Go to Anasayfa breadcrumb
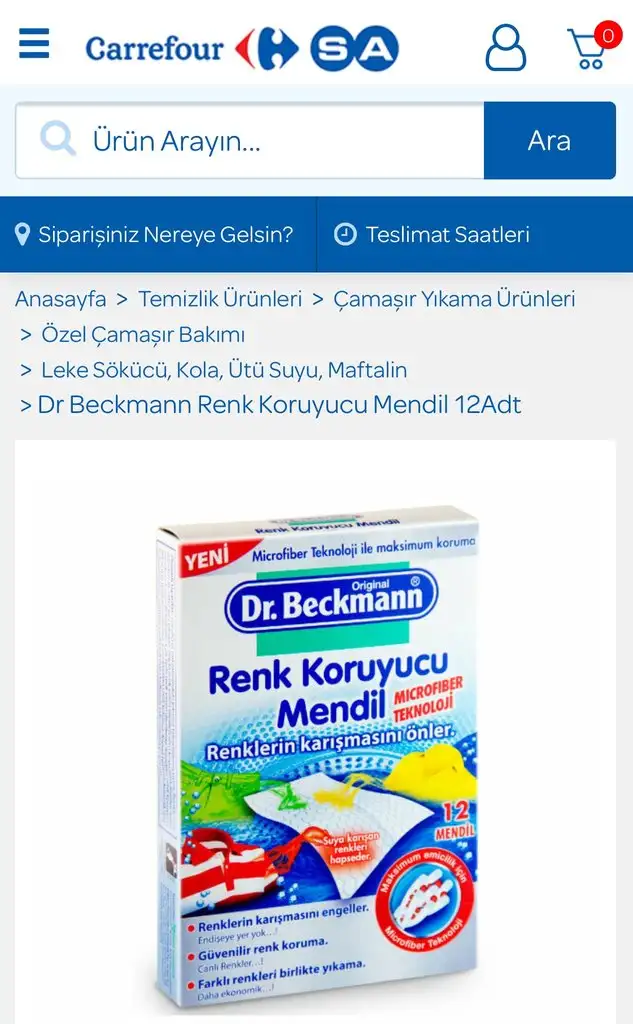This screenshot has width=633, height=1024. click(60, 299)
